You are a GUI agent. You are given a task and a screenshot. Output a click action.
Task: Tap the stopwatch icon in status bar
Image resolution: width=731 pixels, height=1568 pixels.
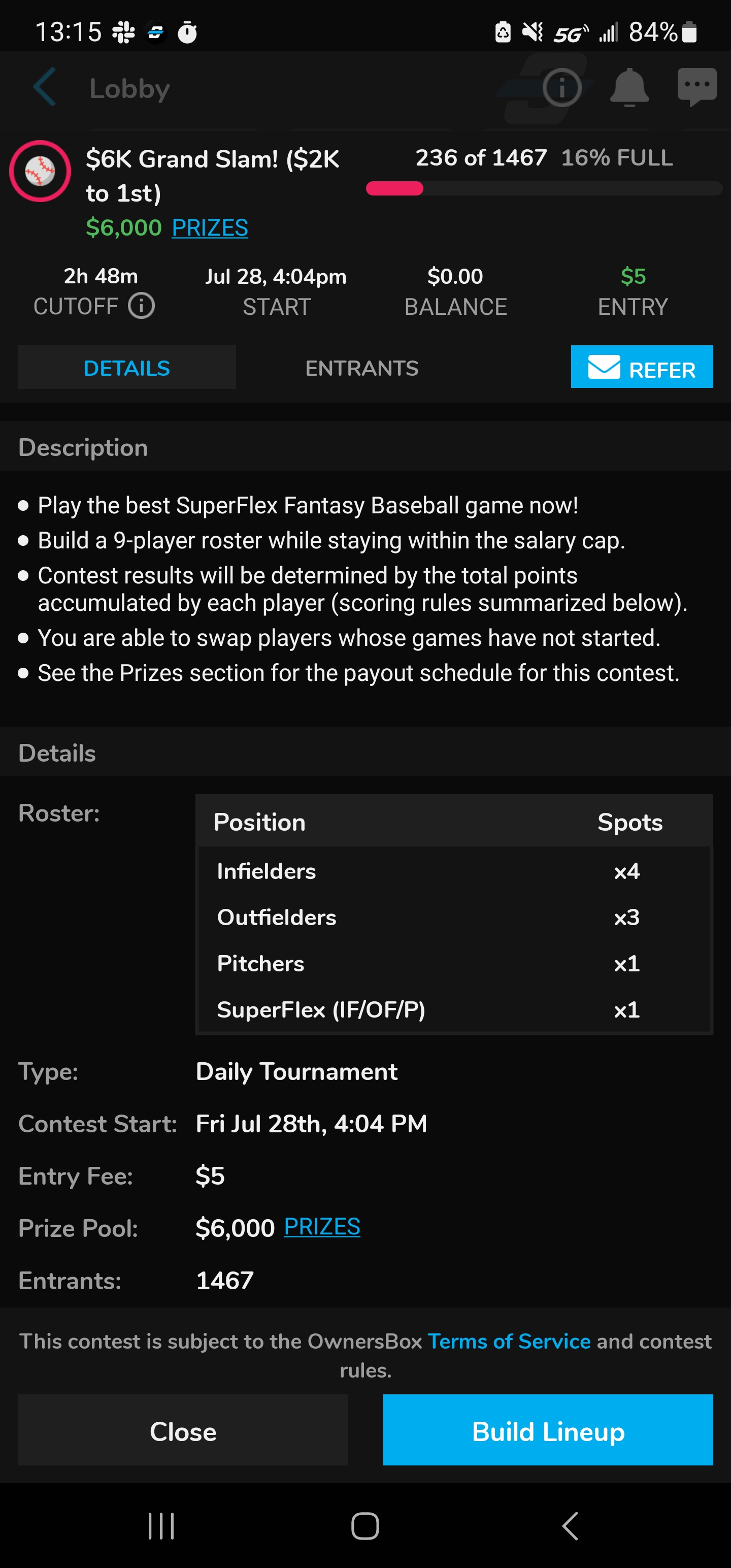tap(187, 31)
